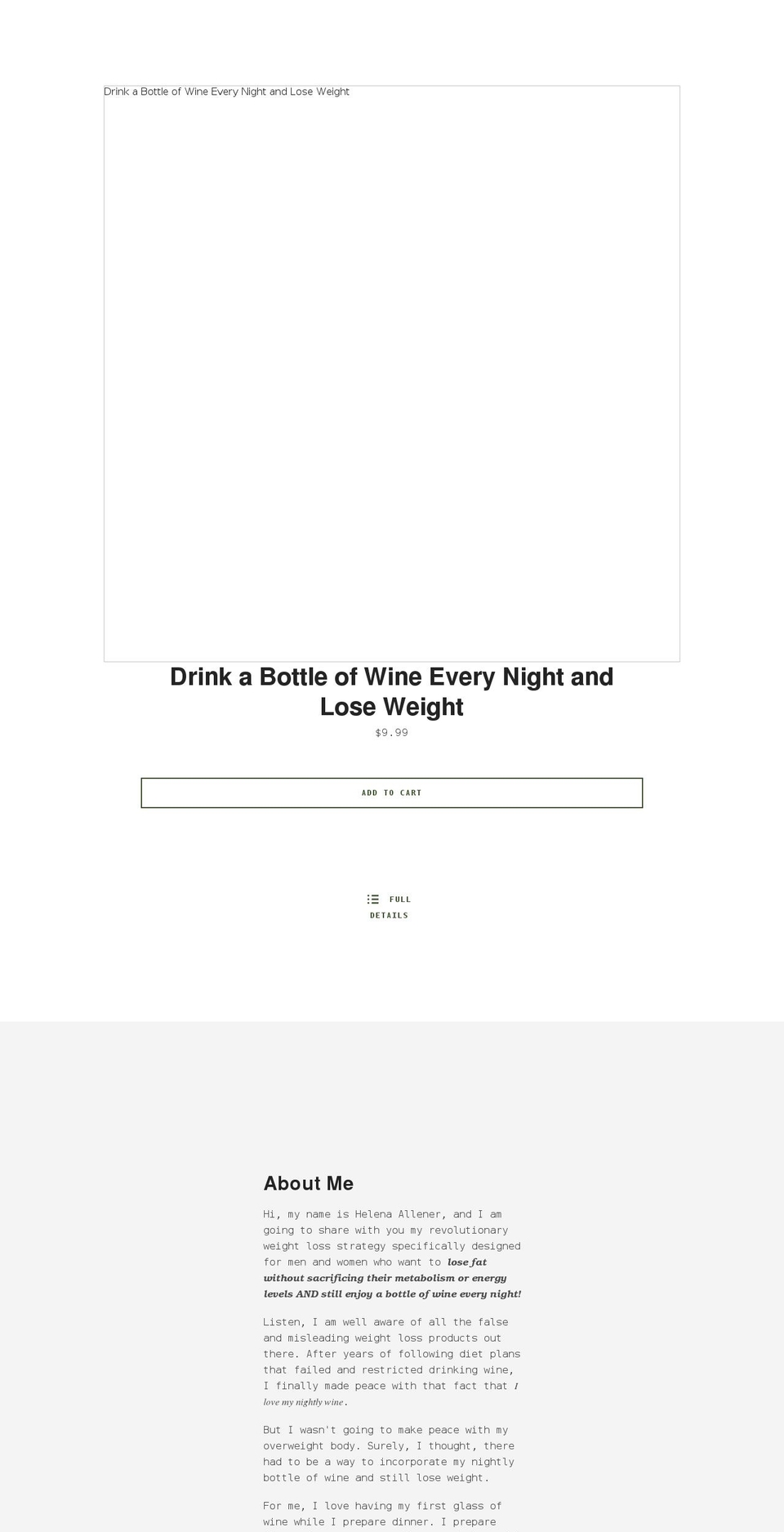Click the product title heading
The height and width of the screenshot is (1532, 784).
click(391, 691)
